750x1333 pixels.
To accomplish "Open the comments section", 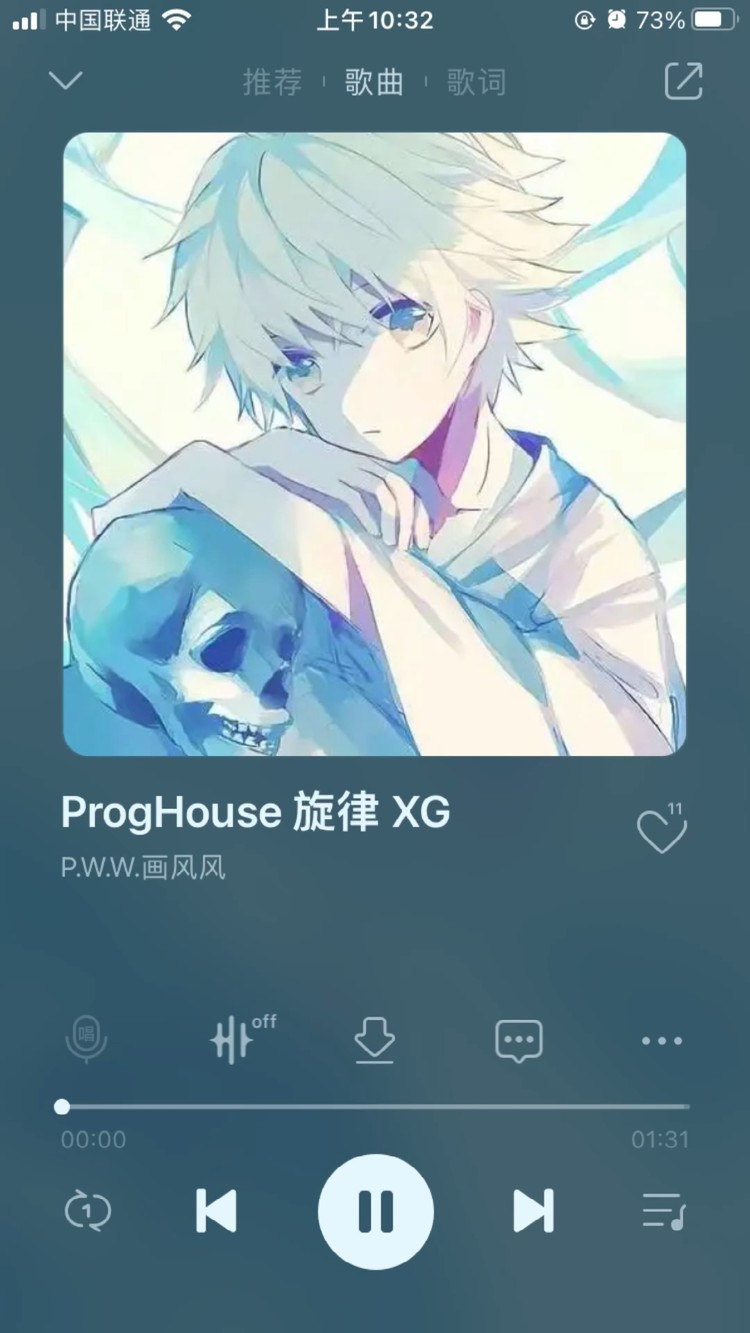I will point(518,1040).
